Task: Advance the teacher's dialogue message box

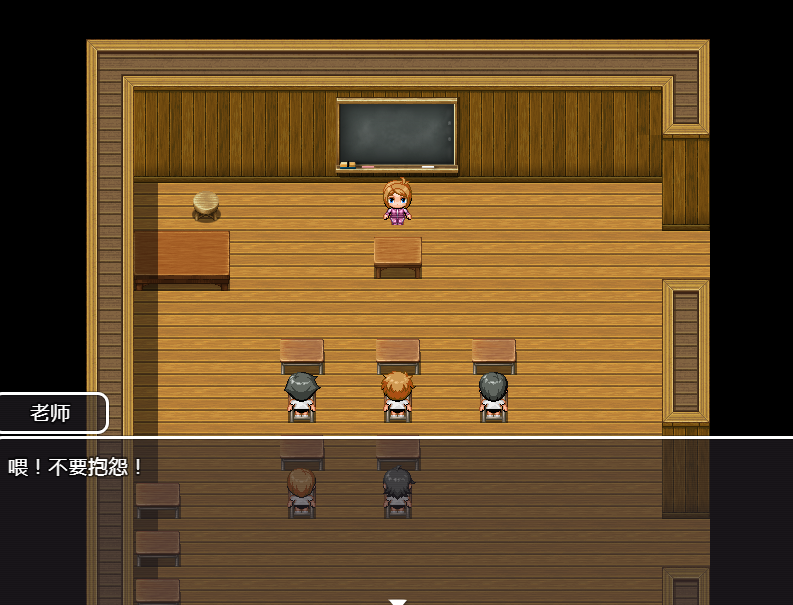Action: (397, 600)
